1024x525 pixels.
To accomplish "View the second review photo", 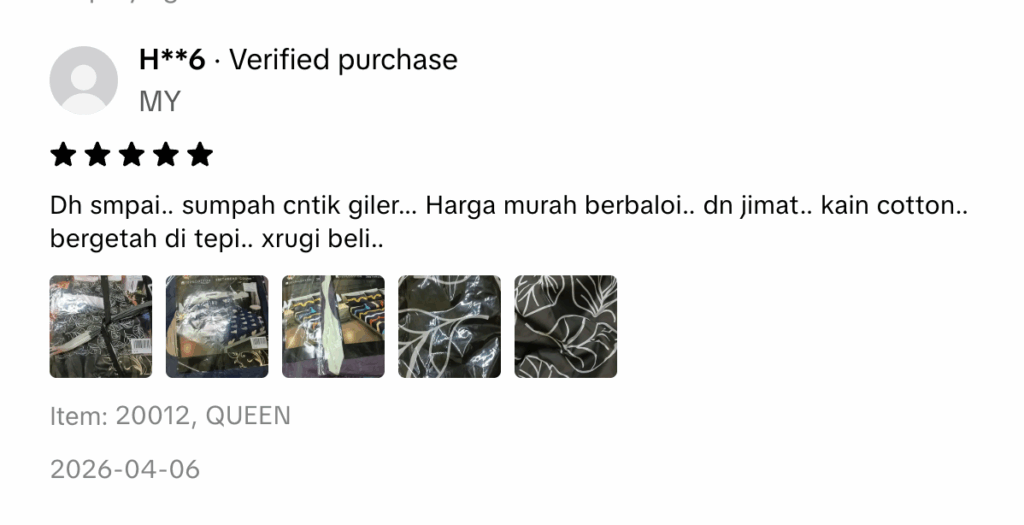I will (217, 327).
